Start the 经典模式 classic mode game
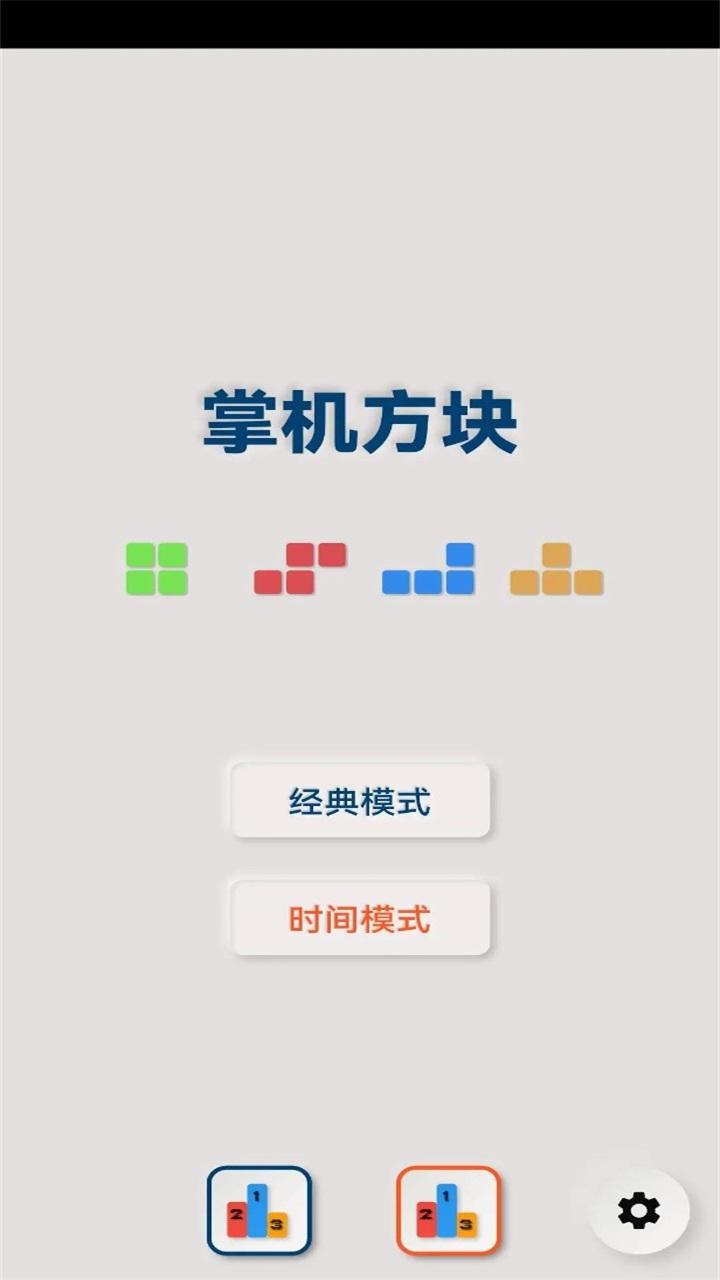720x1280 pixels. pyautogui.click(x=360, y=801)
